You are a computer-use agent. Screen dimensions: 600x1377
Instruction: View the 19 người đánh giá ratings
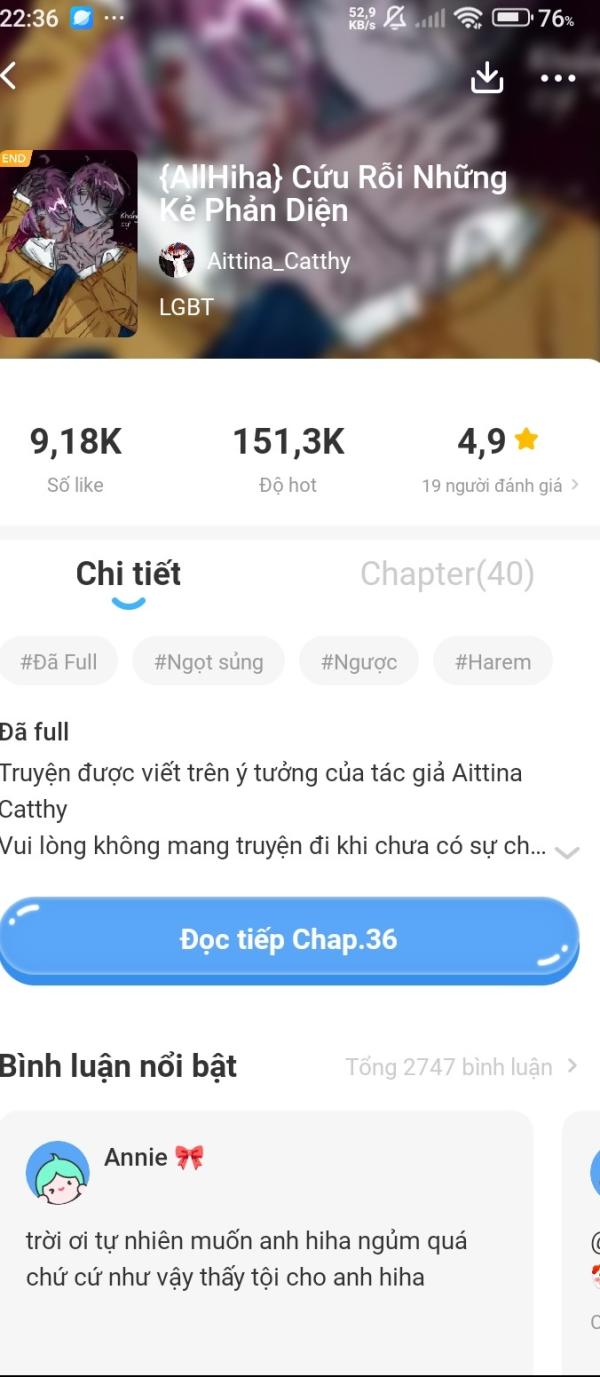point(499,486)
